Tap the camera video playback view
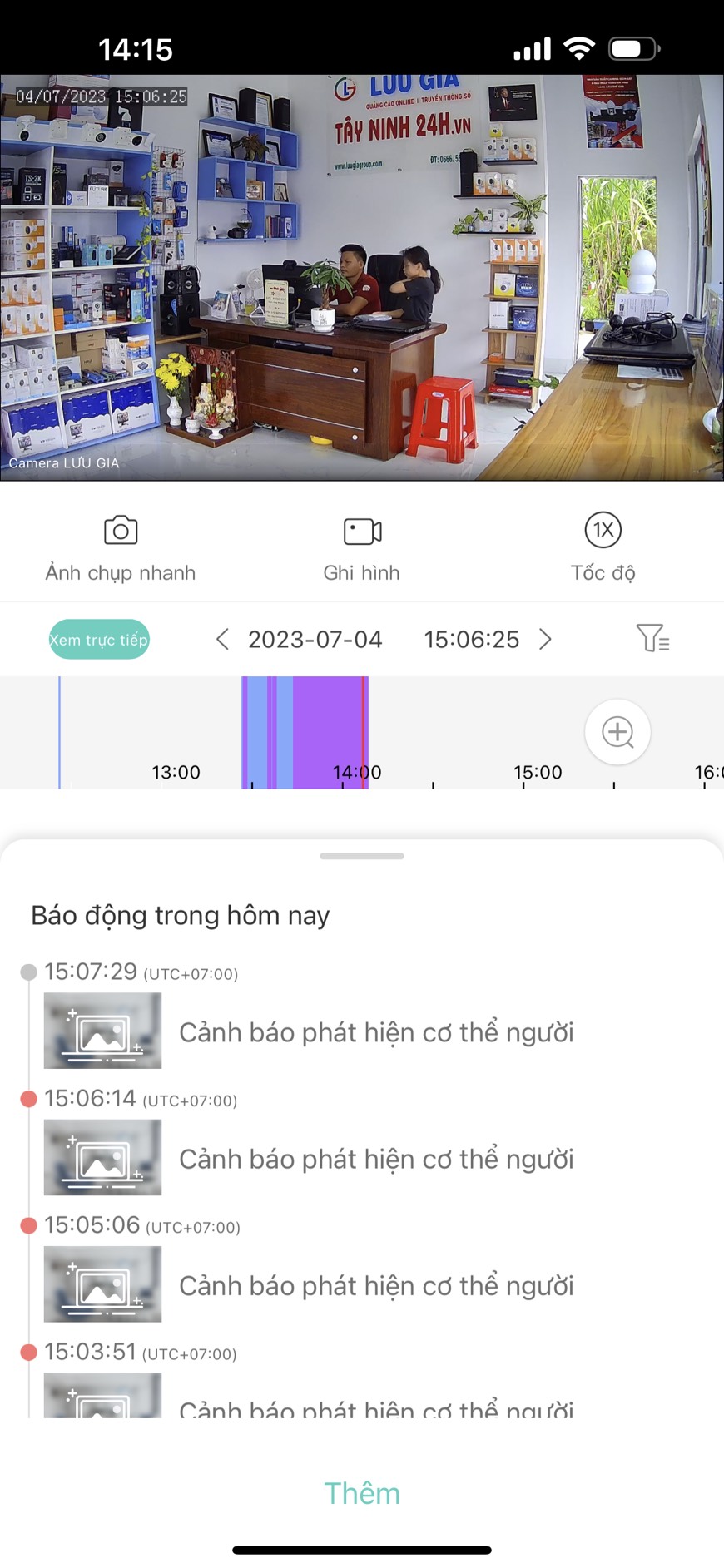The image size is (724, 1568). [362, 278]
